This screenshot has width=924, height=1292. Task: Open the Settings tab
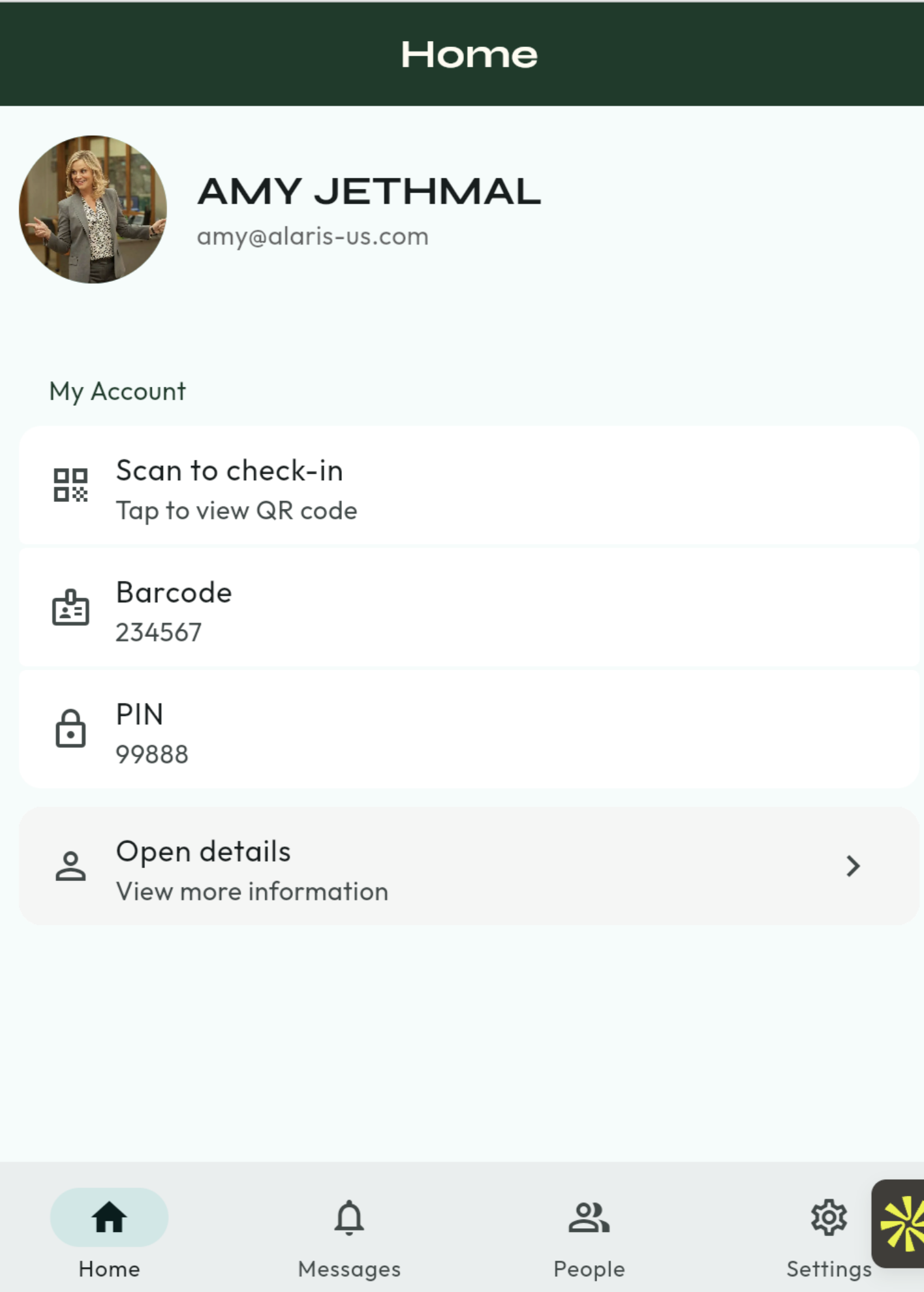pos(828,1235)
